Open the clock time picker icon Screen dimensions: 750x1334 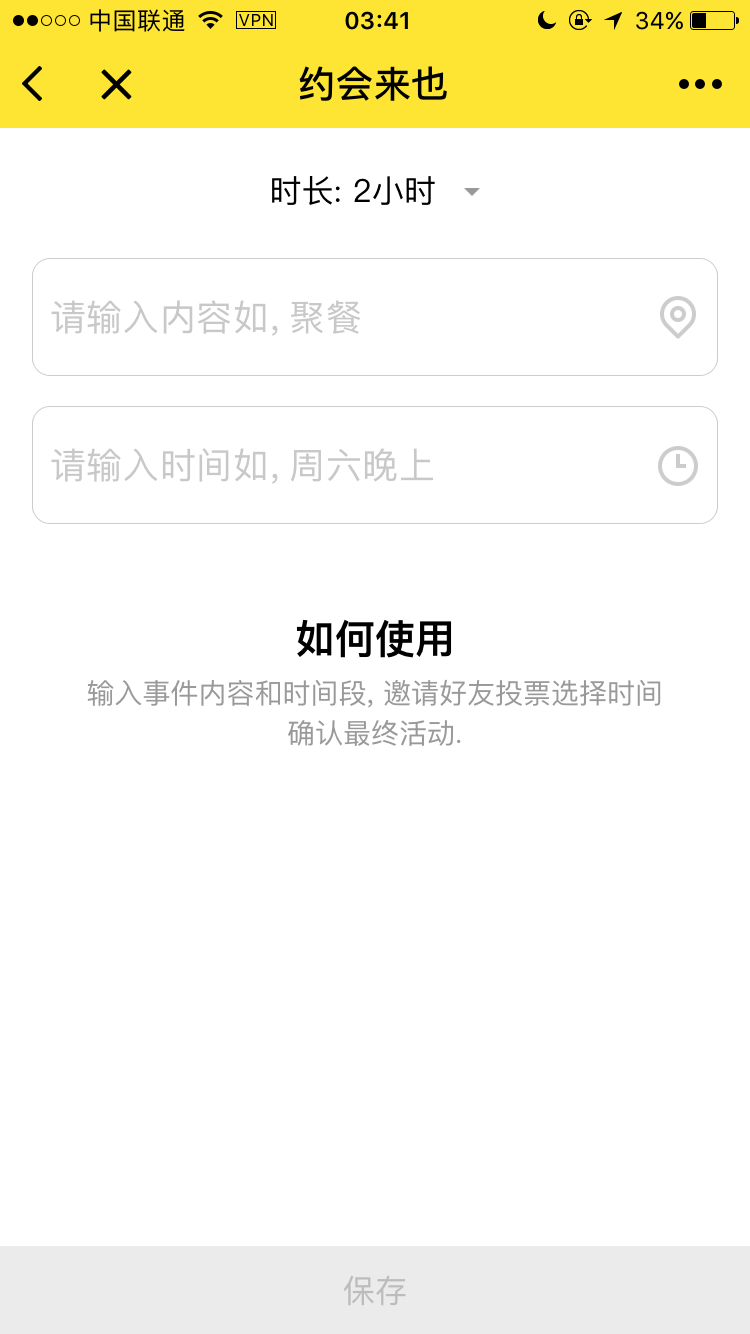(678, 466)
